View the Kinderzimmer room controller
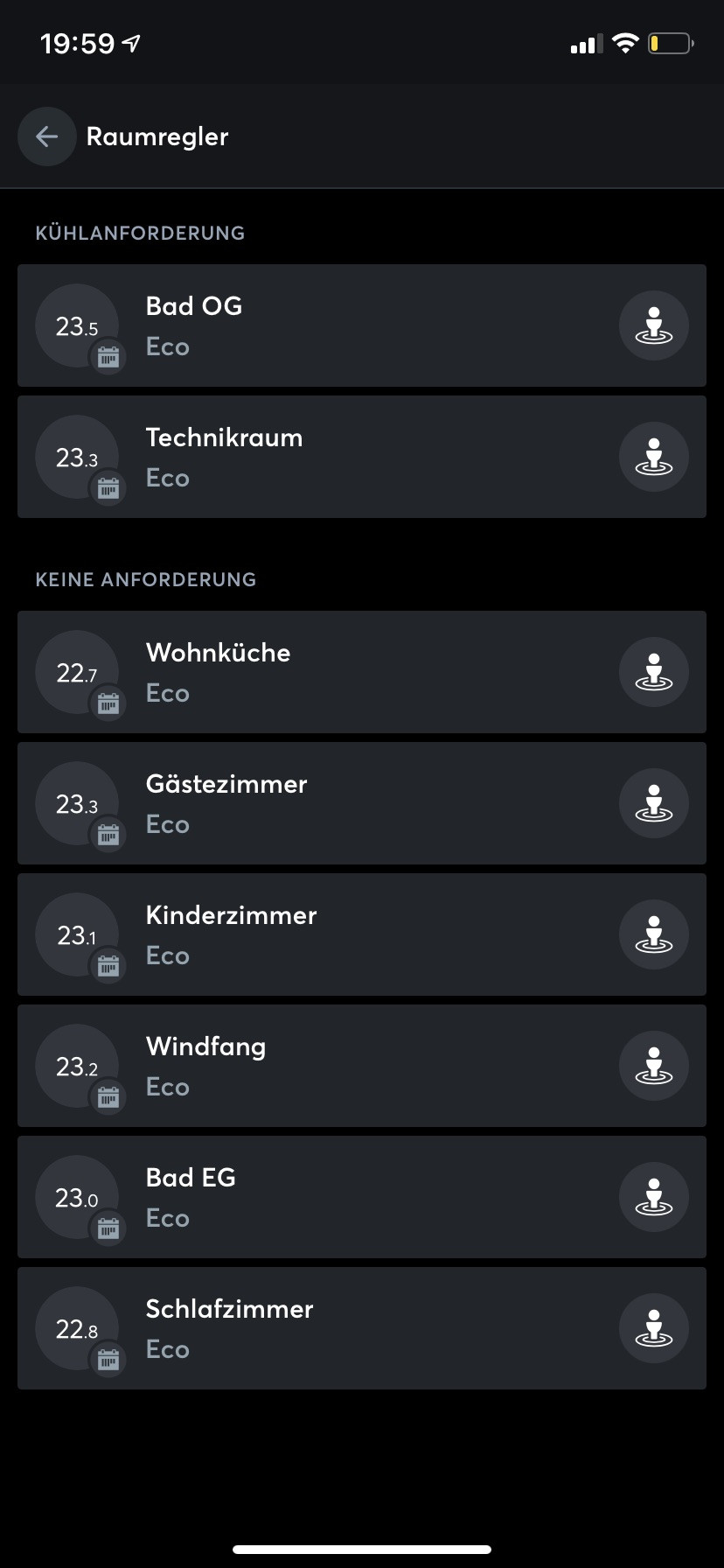Screen dimensions: 724x1568 tap(350, 934)
